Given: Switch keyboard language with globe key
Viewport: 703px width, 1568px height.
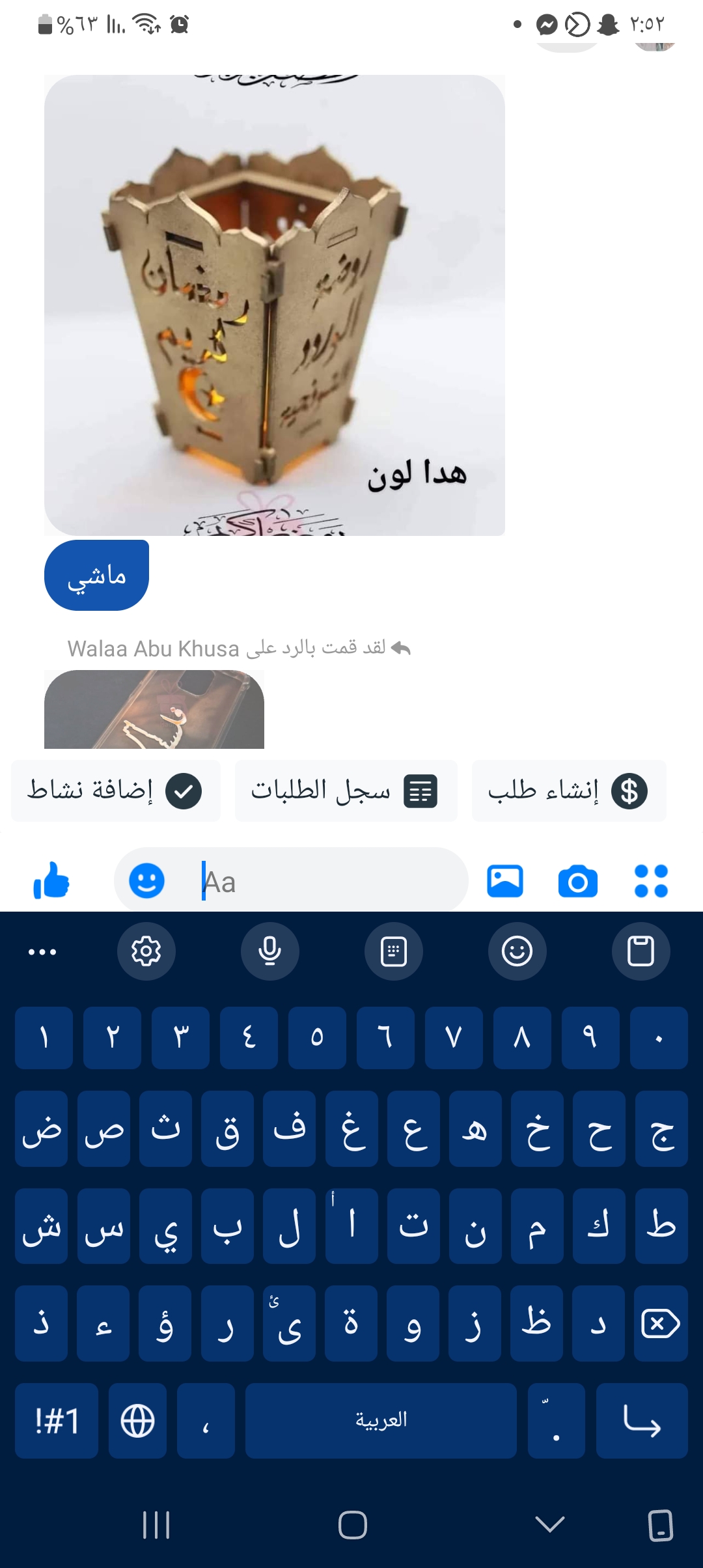Looking at the screenshot, I should pyautogui.click(x=137, y=1420).
